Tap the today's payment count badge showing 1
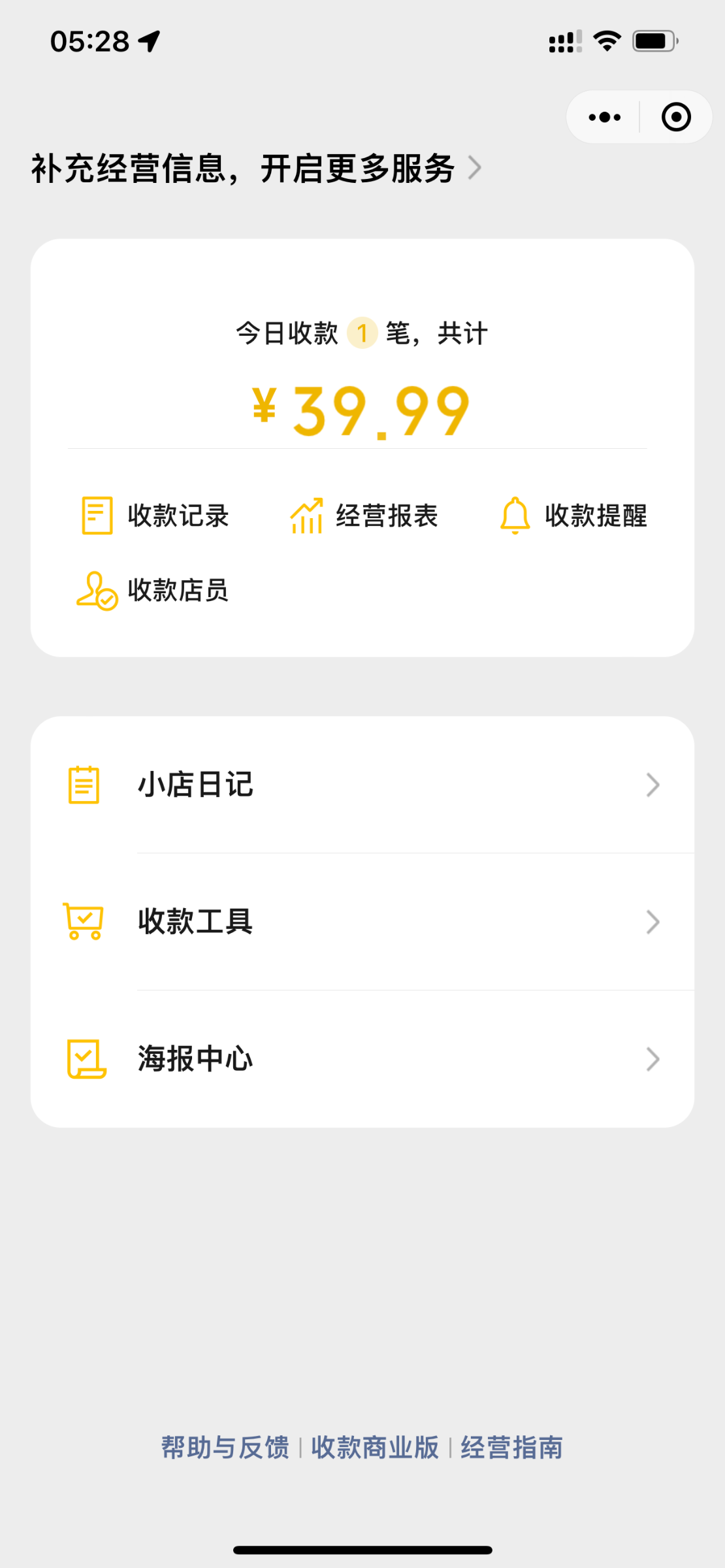Viewport: 725px width, 1568px height. pyautogui.click(x=362, y=332)
